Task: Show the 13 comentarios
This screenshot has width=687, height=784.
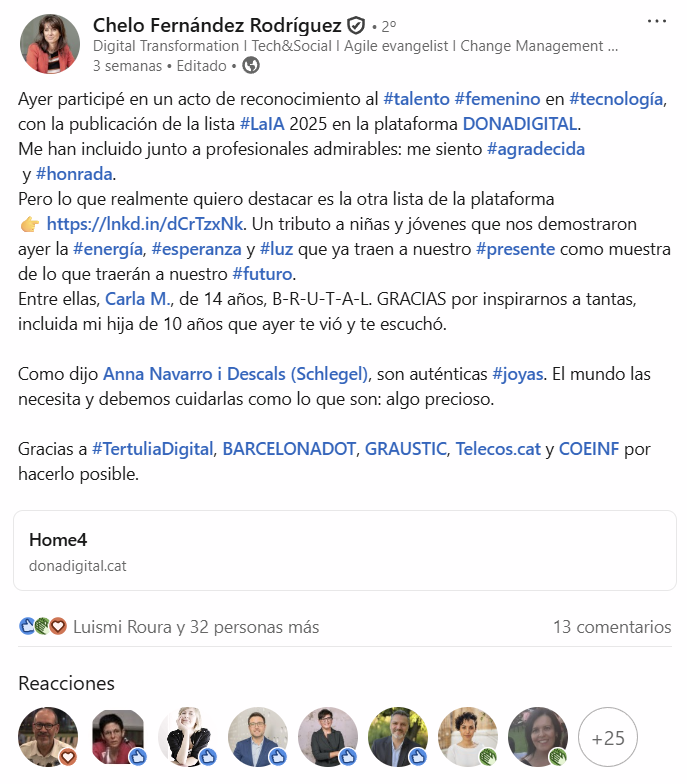Action: click(x=611, y=627)
